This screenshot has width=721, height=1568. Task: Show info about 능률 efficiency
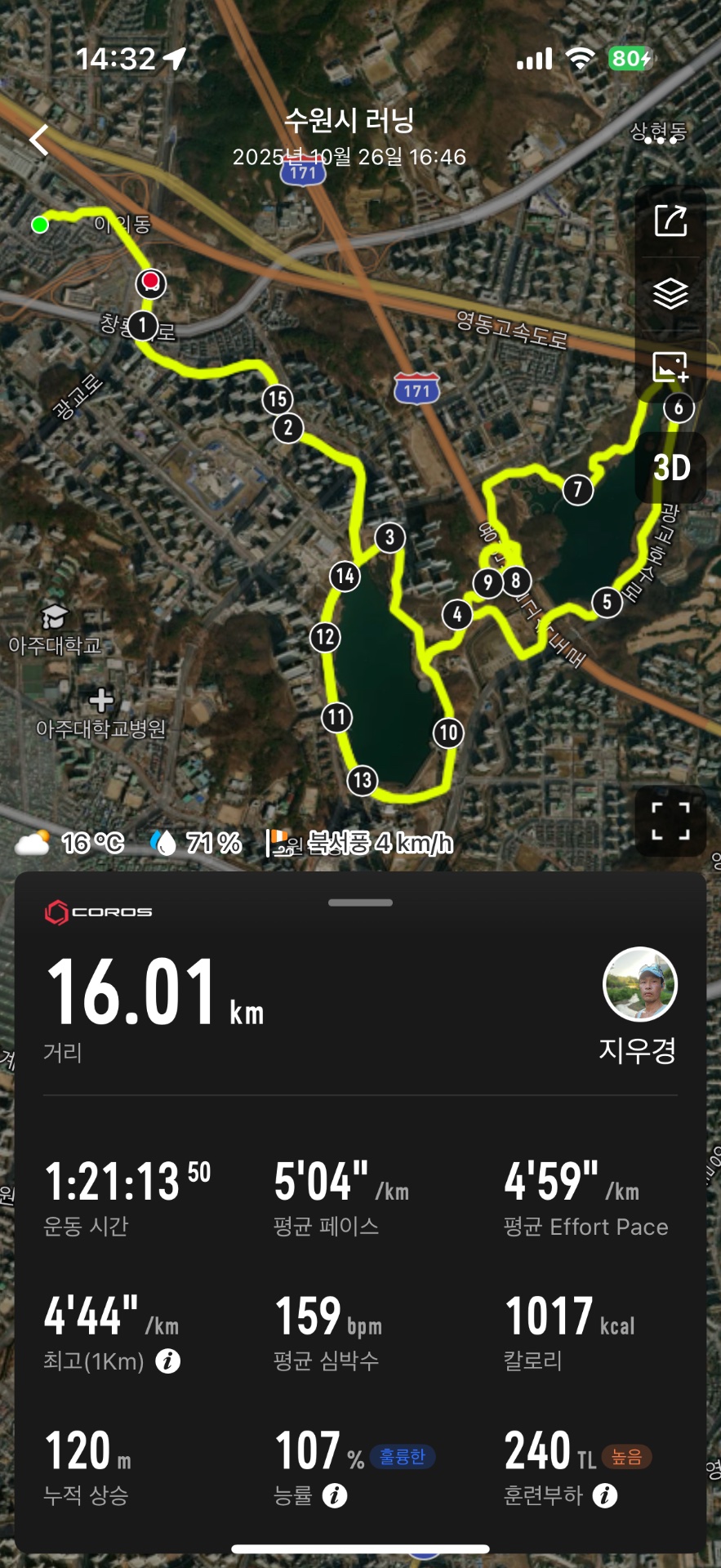[335, 1495]
